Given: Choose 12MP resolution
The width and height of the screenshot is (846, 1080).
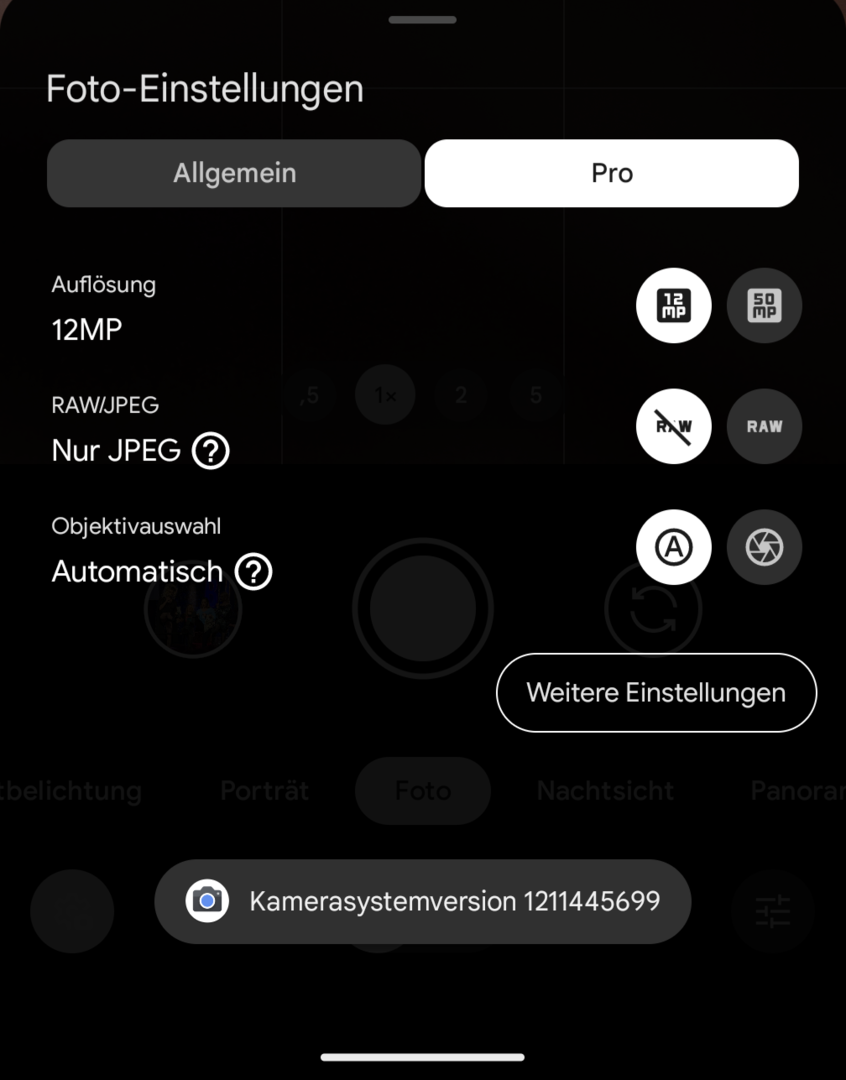Looking at the screenshot, I should click(x=673, y=306).
